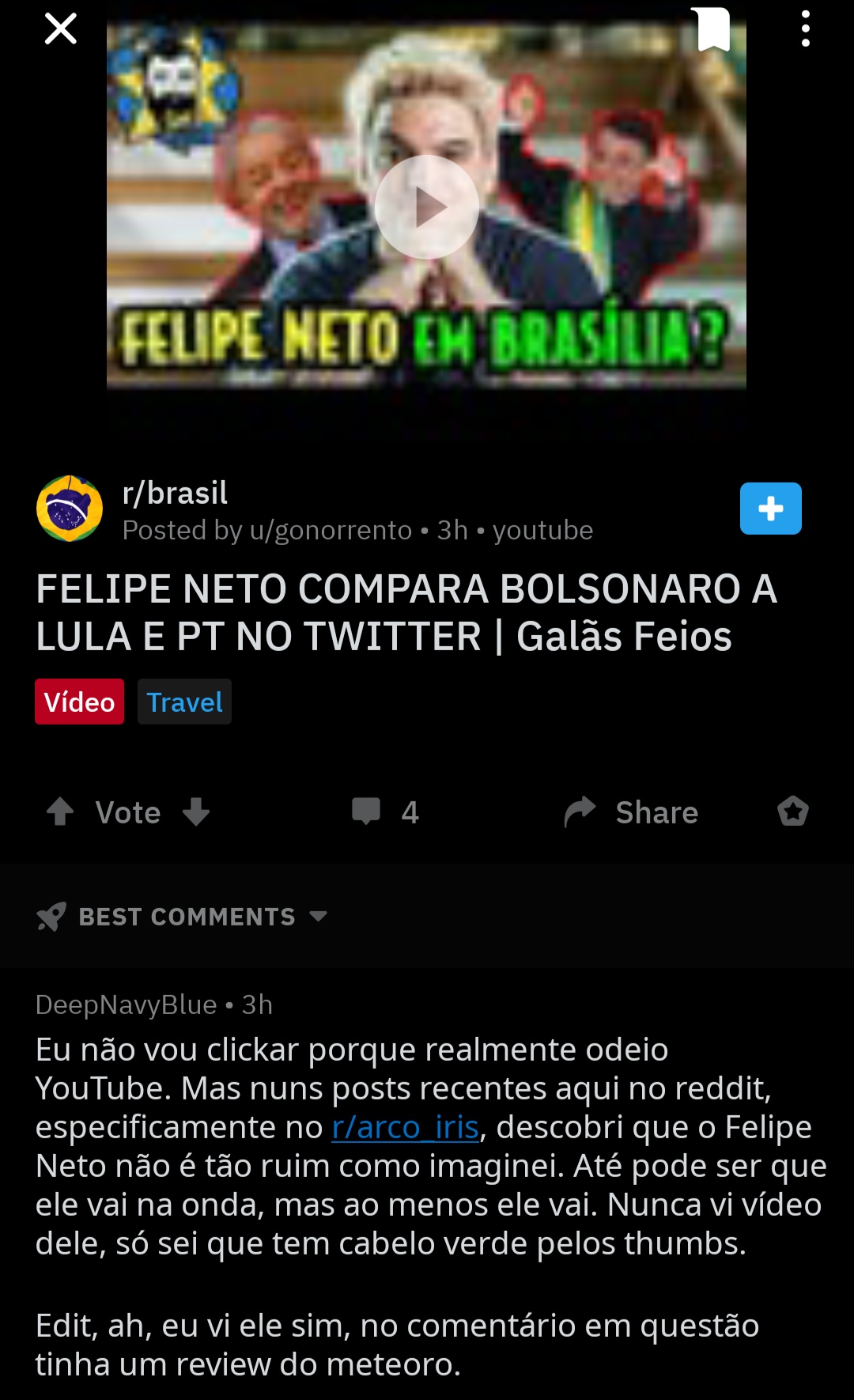Image resolution: width=854 pixels, height=1400 pixels.
Task: Tap the Travel flair tag
Action: 184,702
